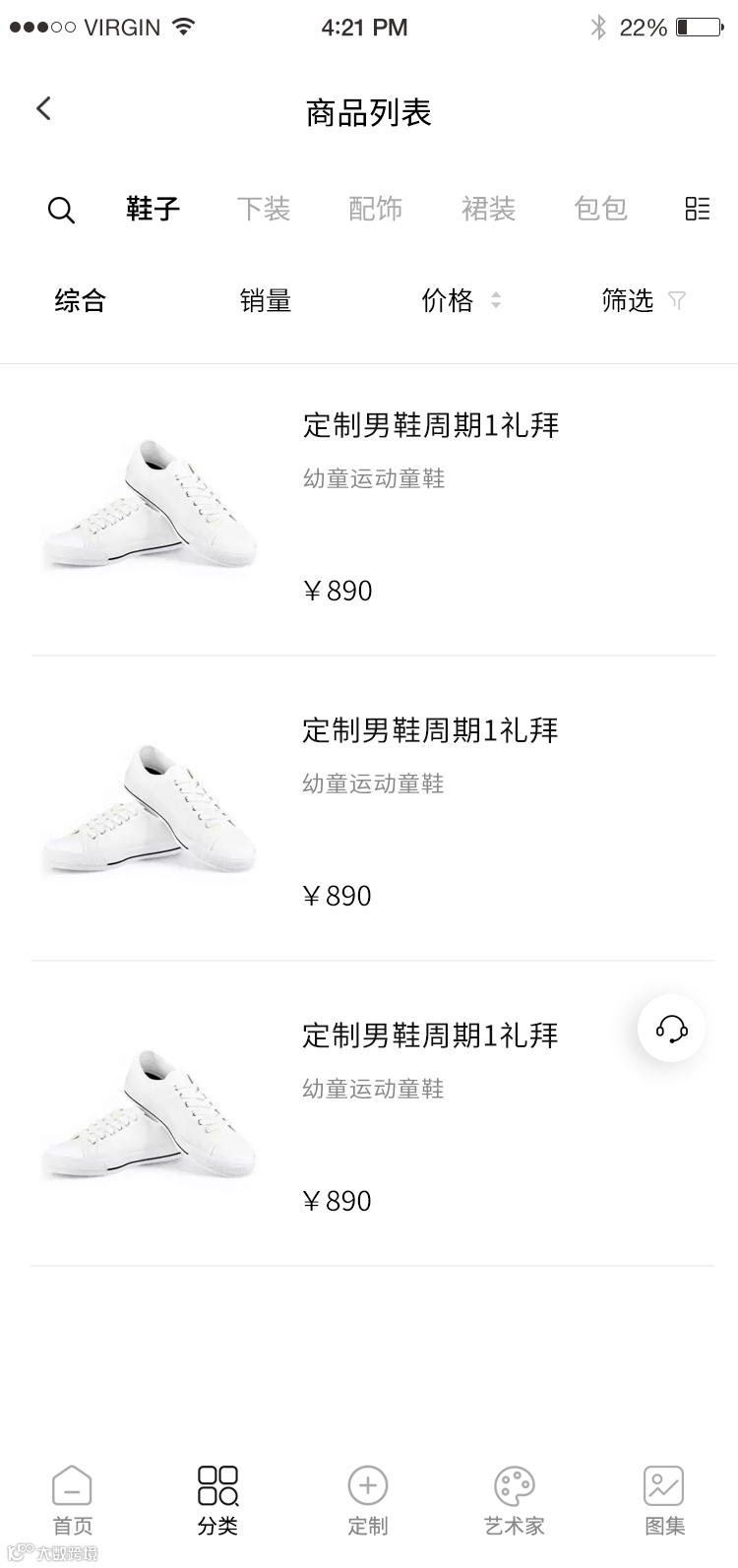Sort the list by 价格

click(461, 300)
